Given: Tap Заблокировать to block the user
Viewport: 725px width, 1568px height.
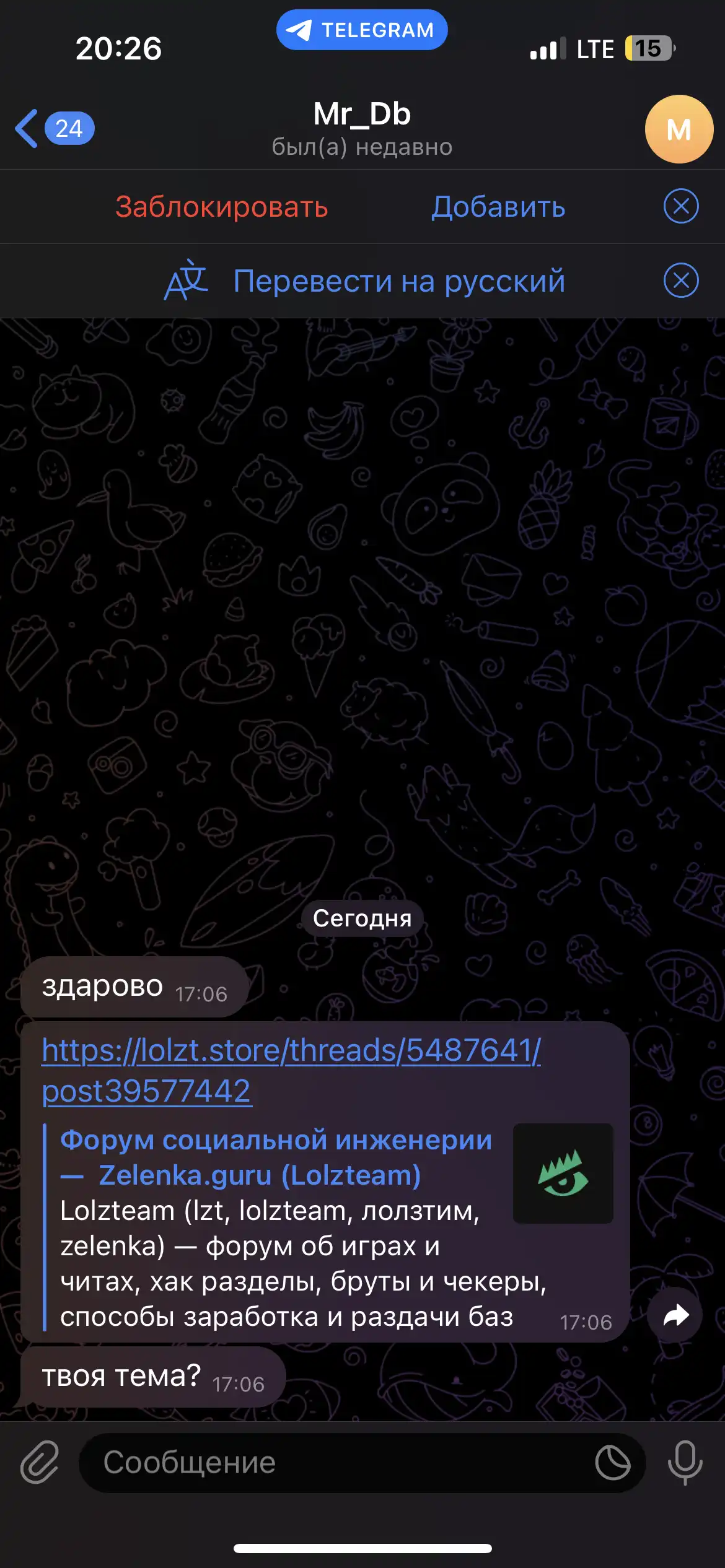Looking at the screenshot, I should pos(221,207).
